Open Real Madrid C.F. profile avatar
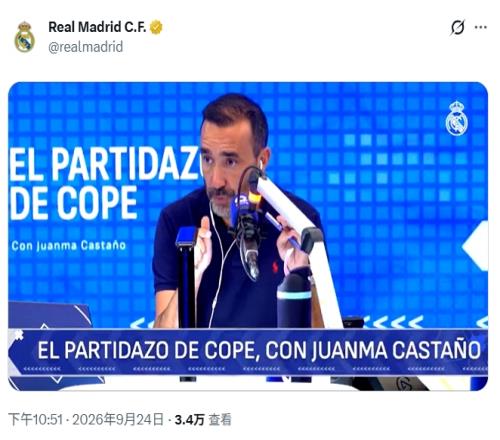This screenshot has width=500, height=440. [x=24, y=37]
